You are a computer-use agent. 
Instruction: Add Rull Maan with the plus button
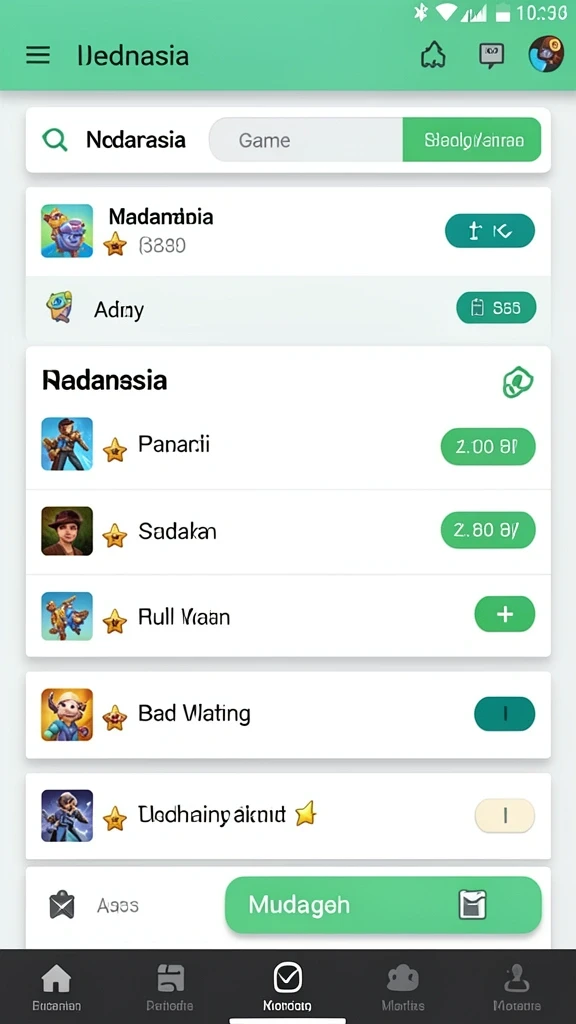tap(505, 614)
